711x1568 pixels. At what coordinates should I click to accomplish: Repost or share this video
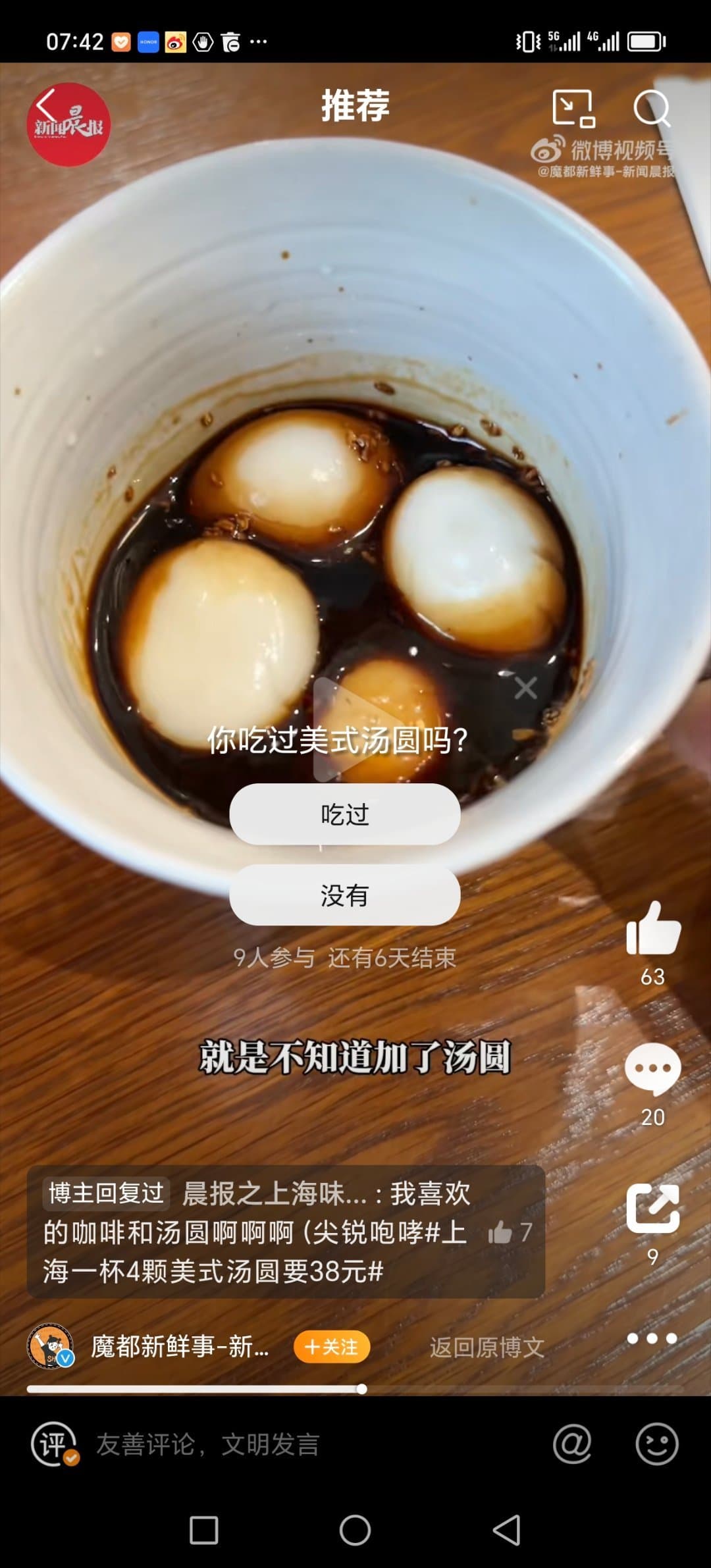click(x=652, y=1209)
